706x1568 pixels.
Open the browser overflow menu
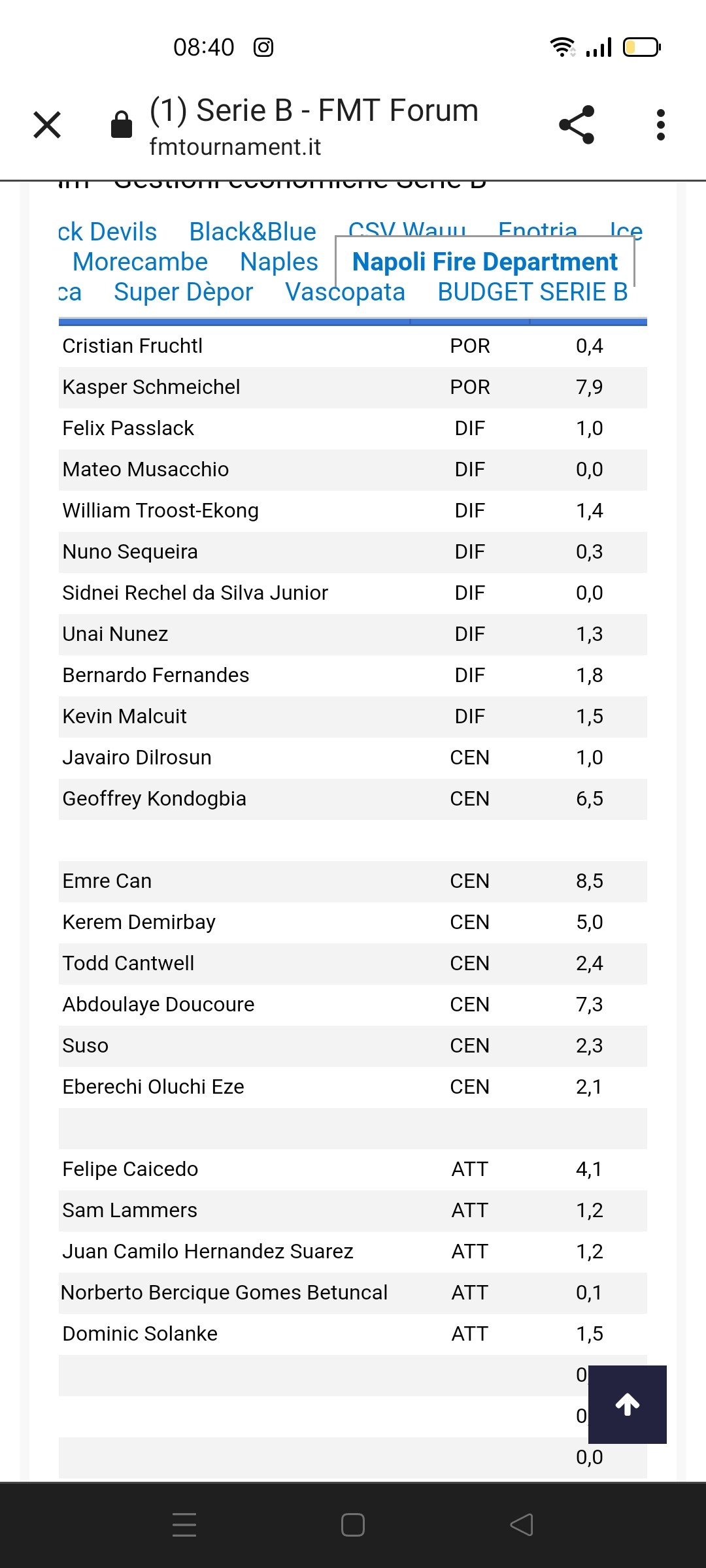tap(660, 125)
